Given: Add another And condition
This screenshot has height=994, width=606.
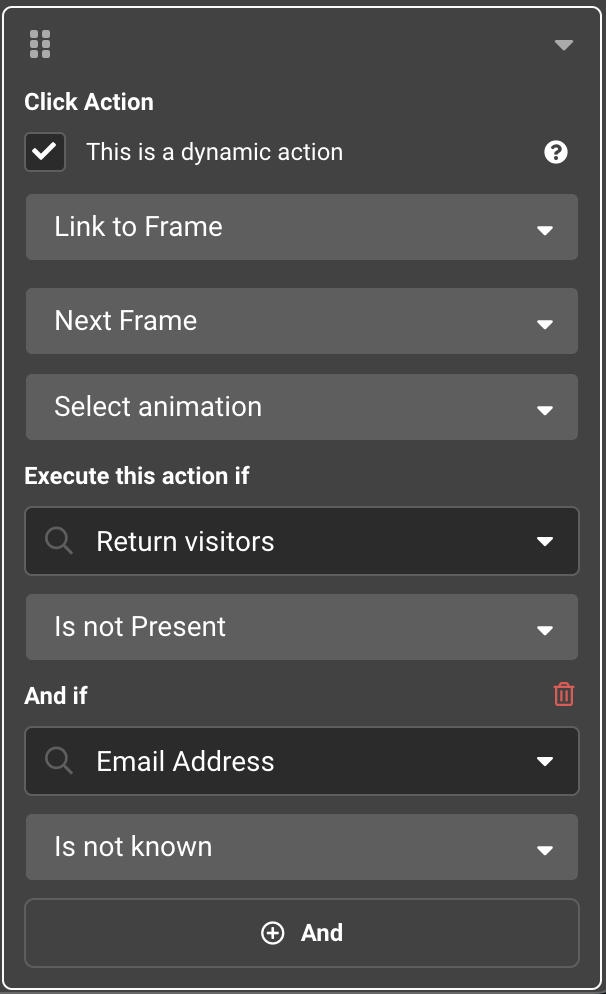Looking at the screenshot, I should point(301,933).
